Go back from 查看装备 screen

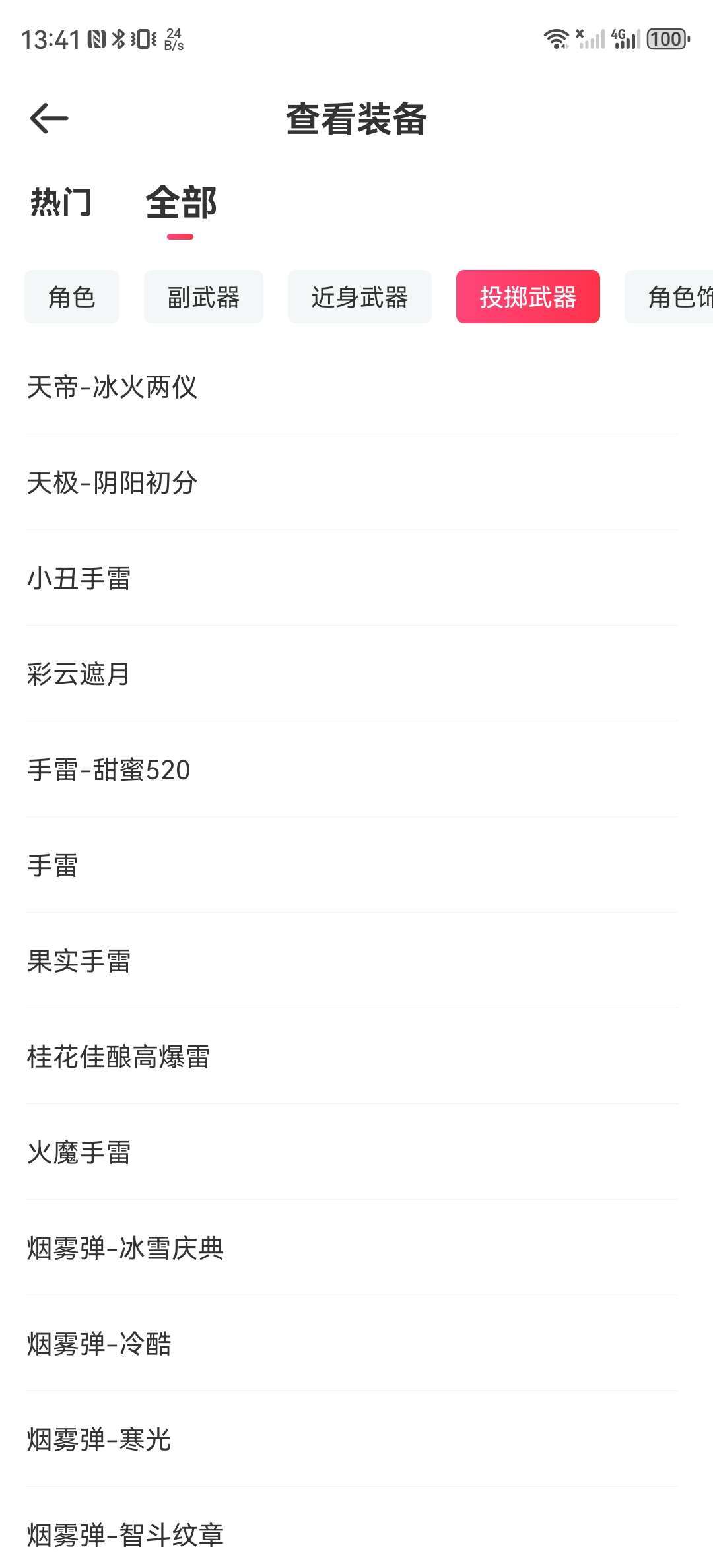point(49,119)
